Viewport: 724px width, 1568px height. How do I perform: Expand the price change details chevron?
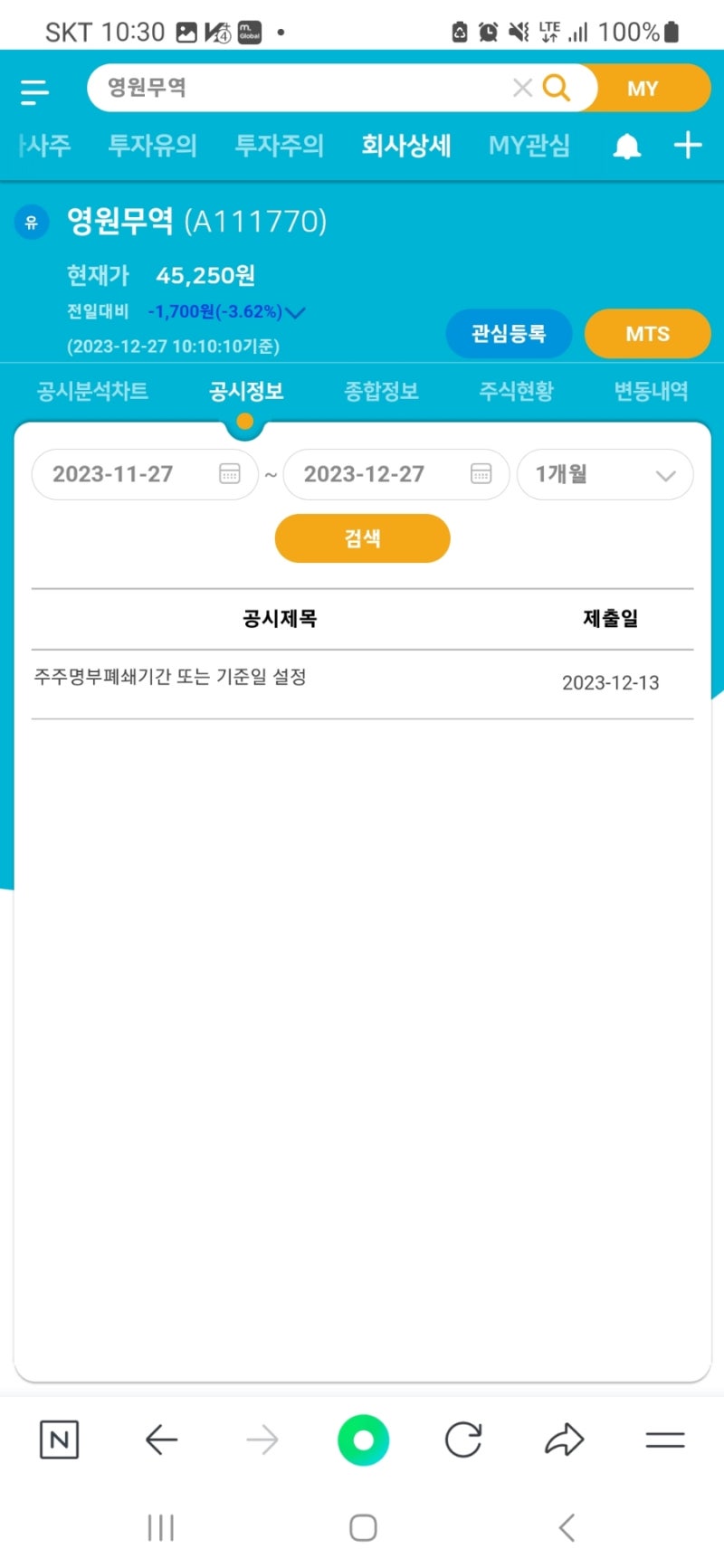point(295,312)
